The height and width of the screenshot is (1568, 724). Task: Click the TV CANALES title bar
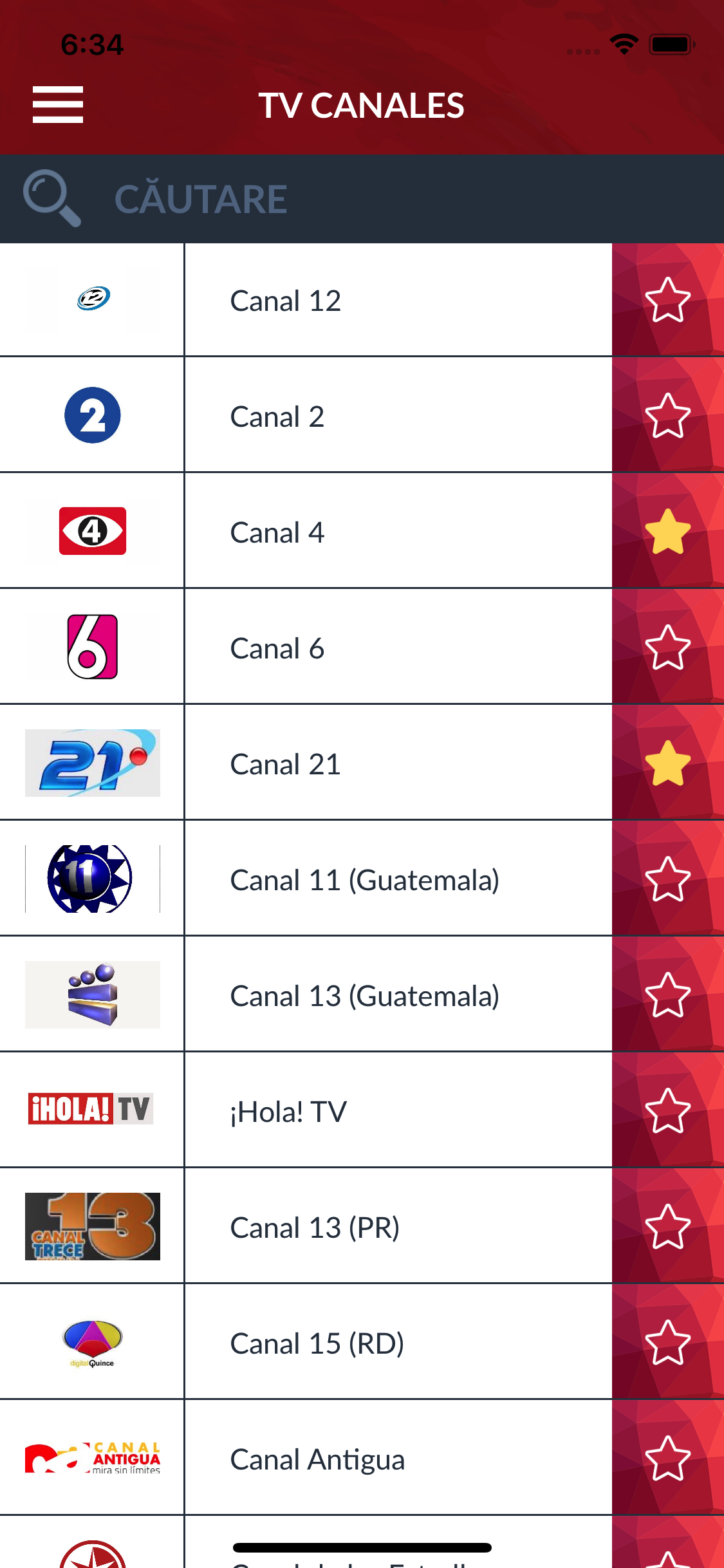coord(362,105)
